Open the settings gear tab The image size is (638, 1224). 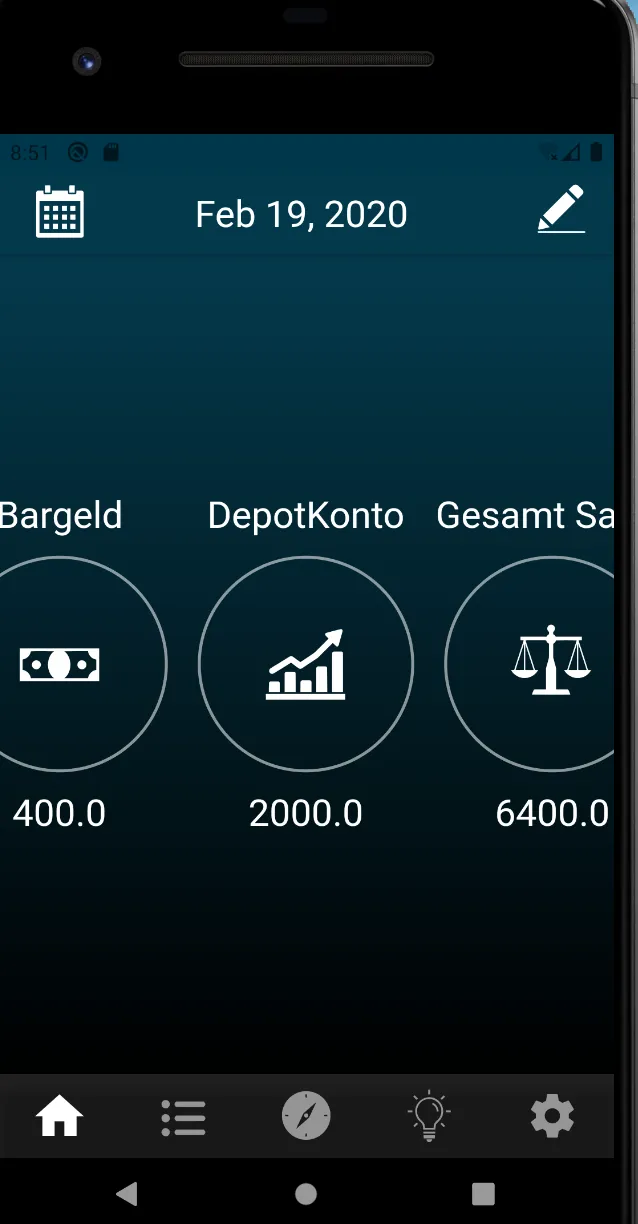click(552, 1116)
